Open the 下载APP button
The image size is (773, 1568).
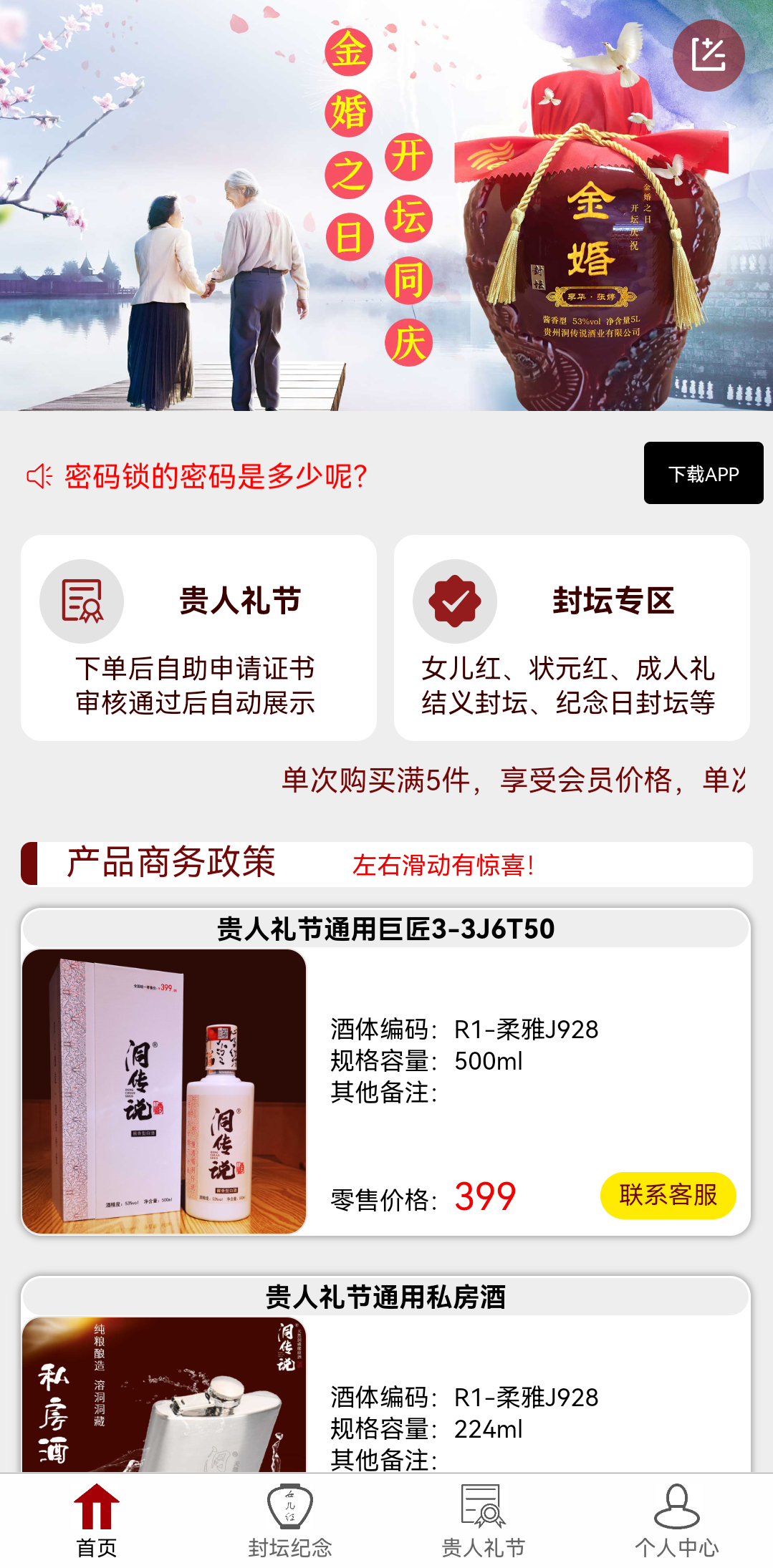[703, 474]
